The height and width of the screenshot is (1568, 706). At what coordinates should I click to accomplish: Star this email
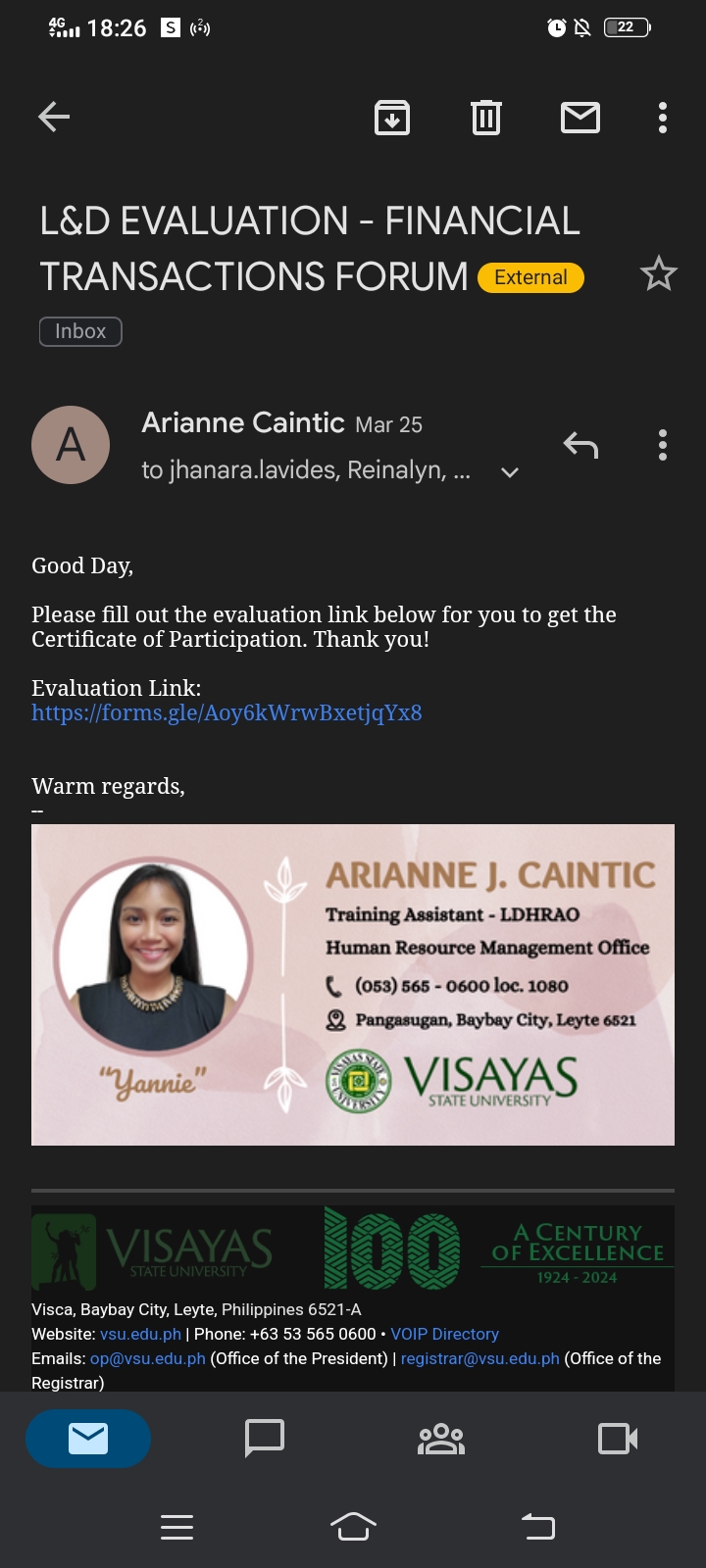658,273
